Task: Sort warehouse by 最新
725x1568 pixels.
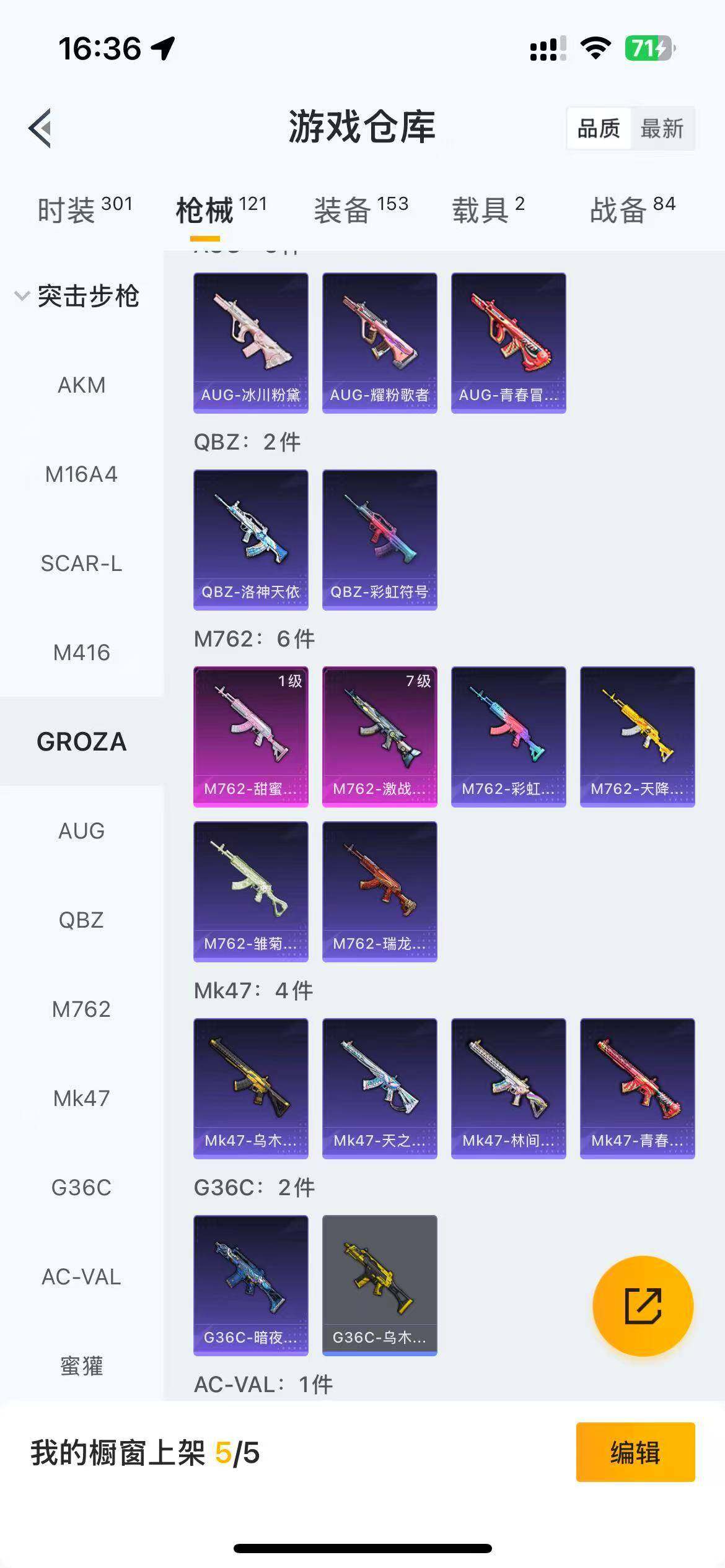Action: [x=661, y=129]
